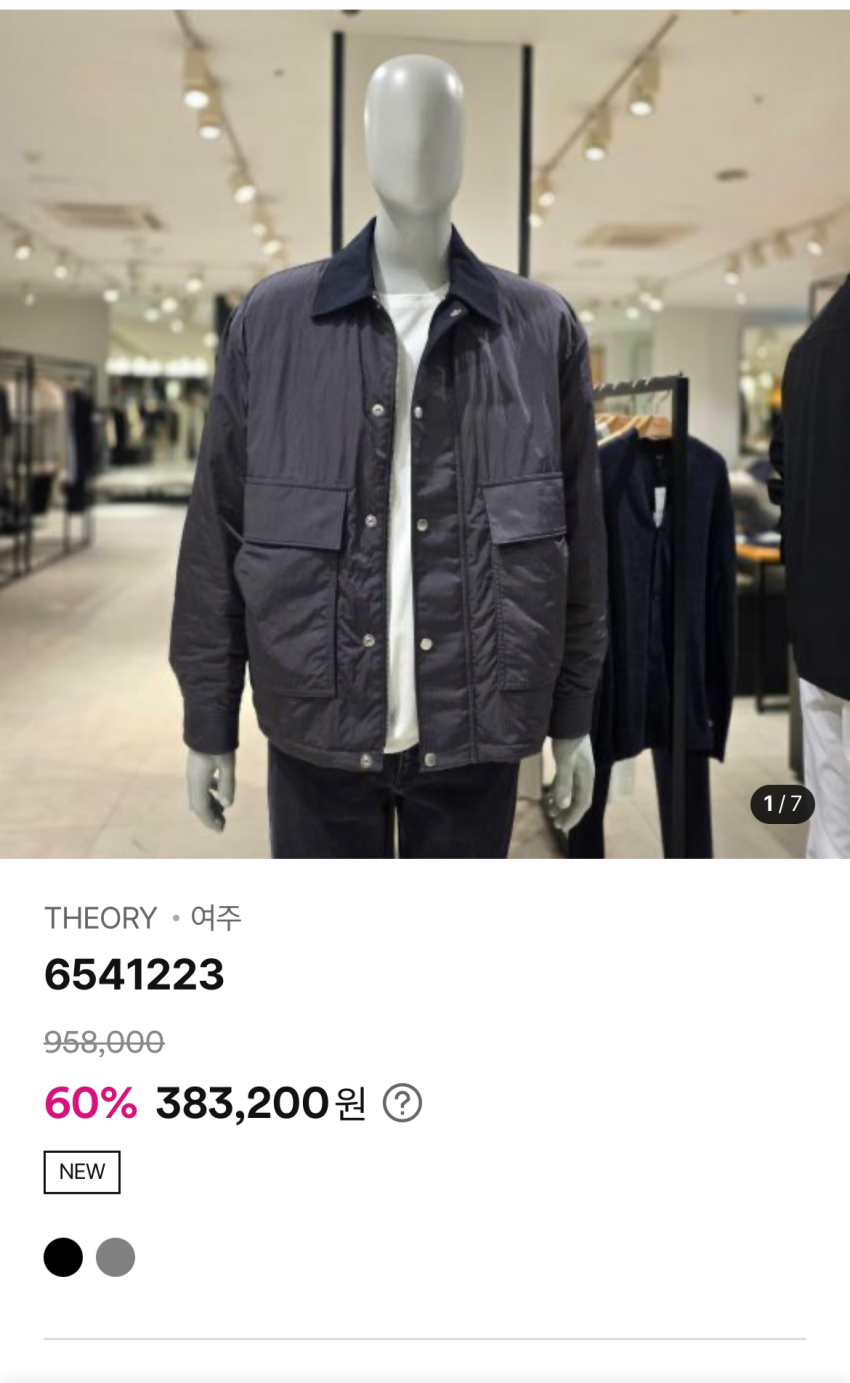Select the gray color swatch
This screenshot has height=1383, width=850.
[x=115, y=1257]
